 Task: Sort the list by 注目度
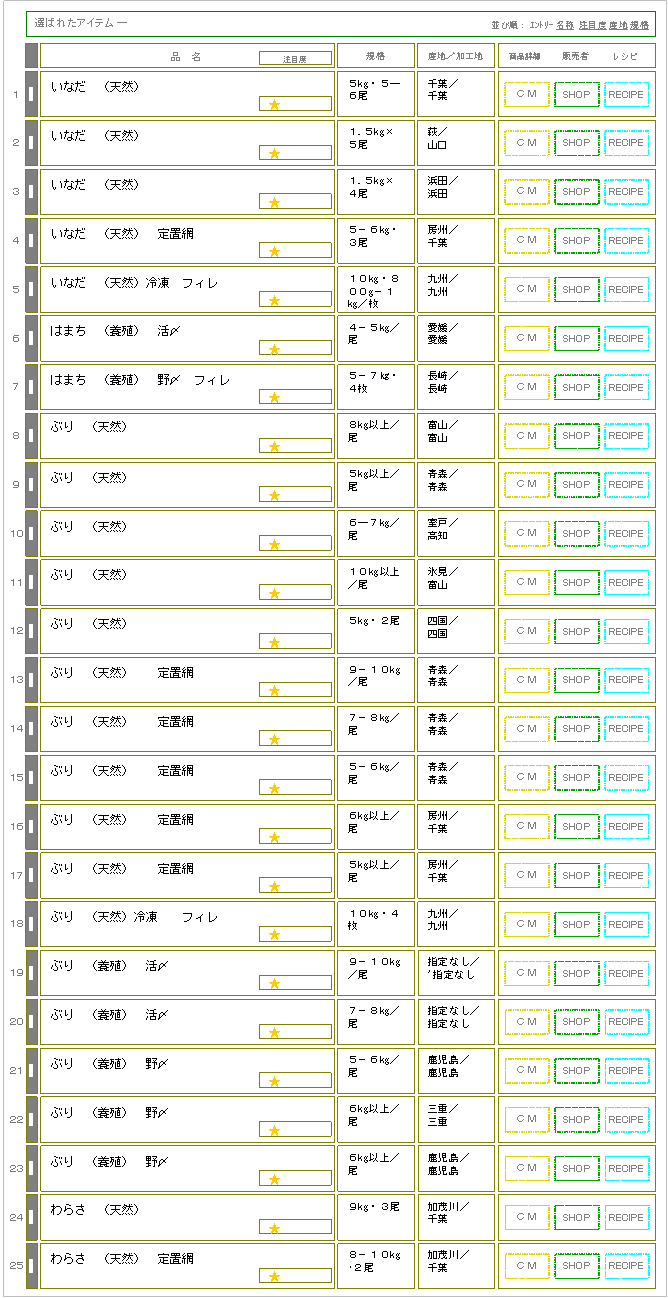pyautogui.click(x=592, y=24)
